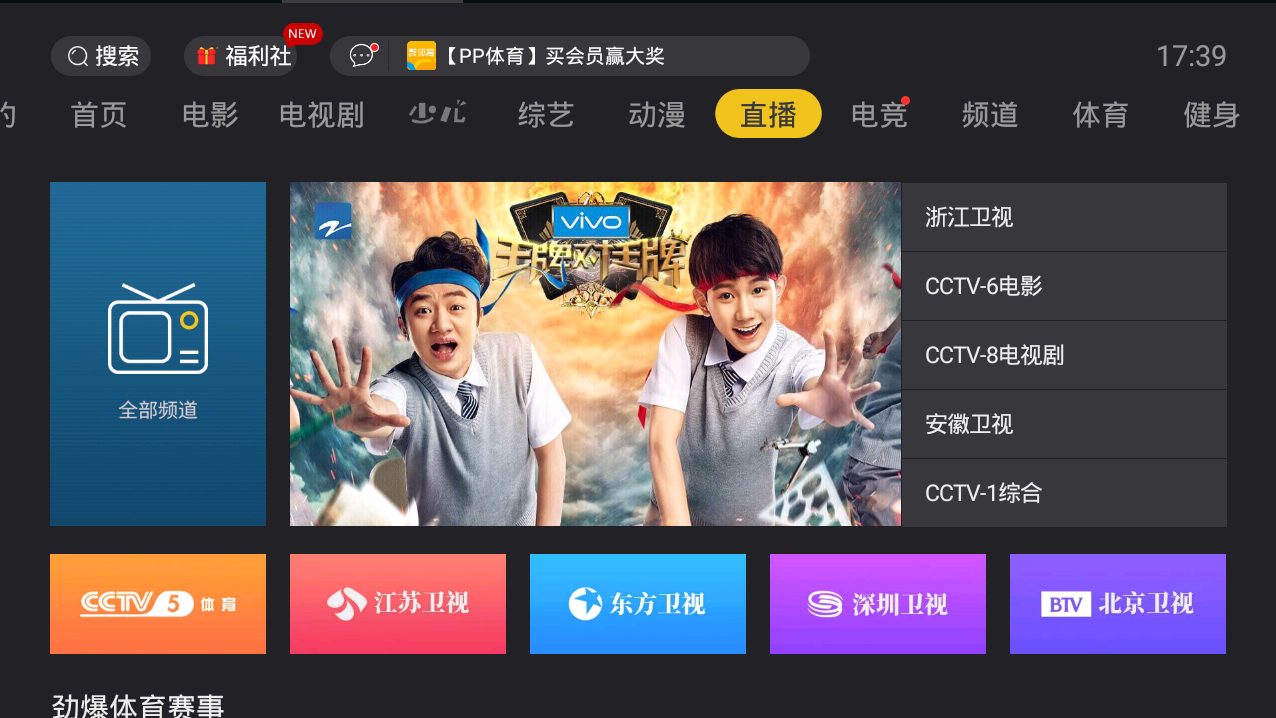Open the 全部频道 all channels tile

tap(158, 353)
